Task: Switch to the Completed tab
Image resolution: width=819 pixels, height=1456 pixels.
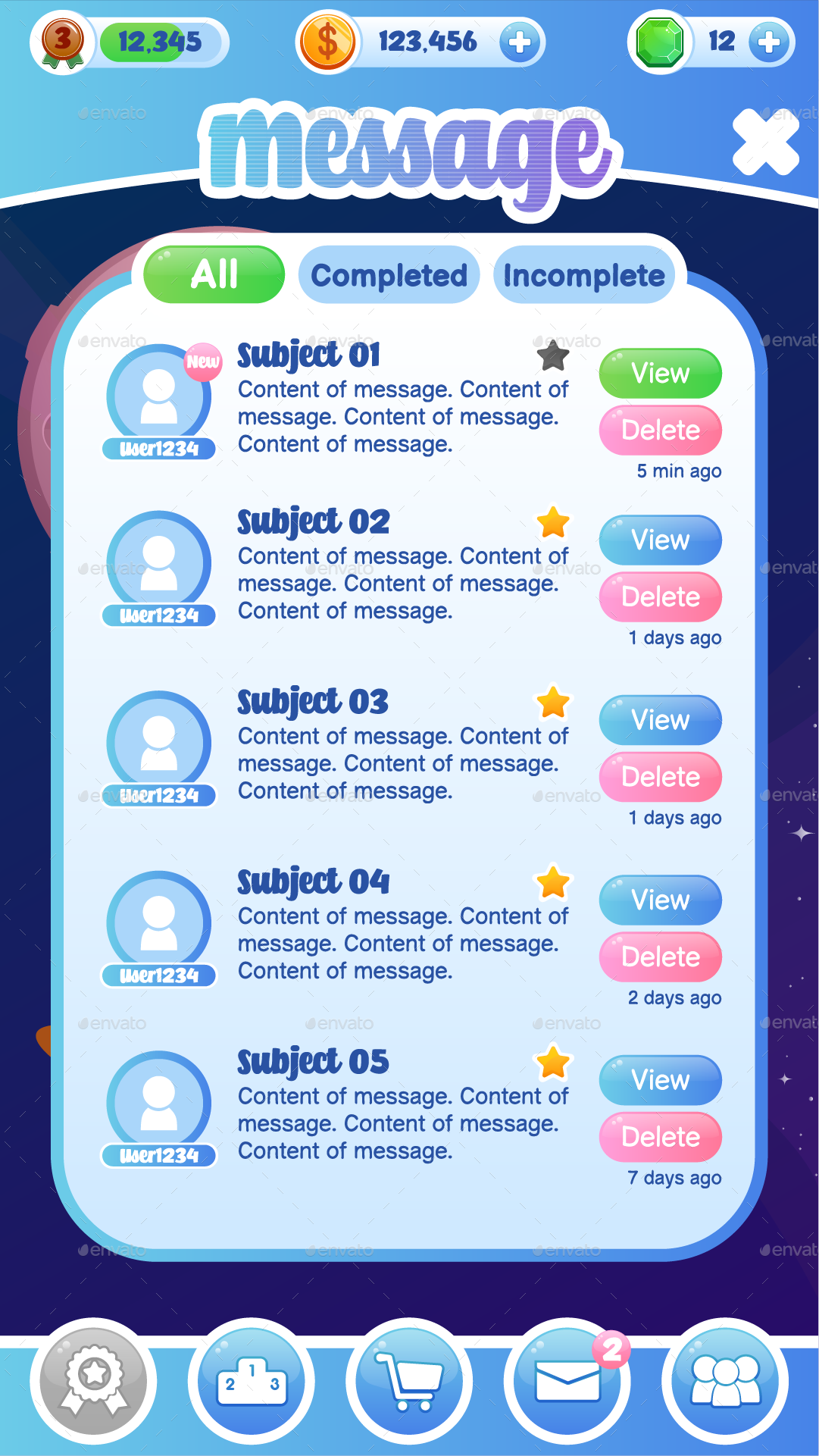Action: coord(389,275)
